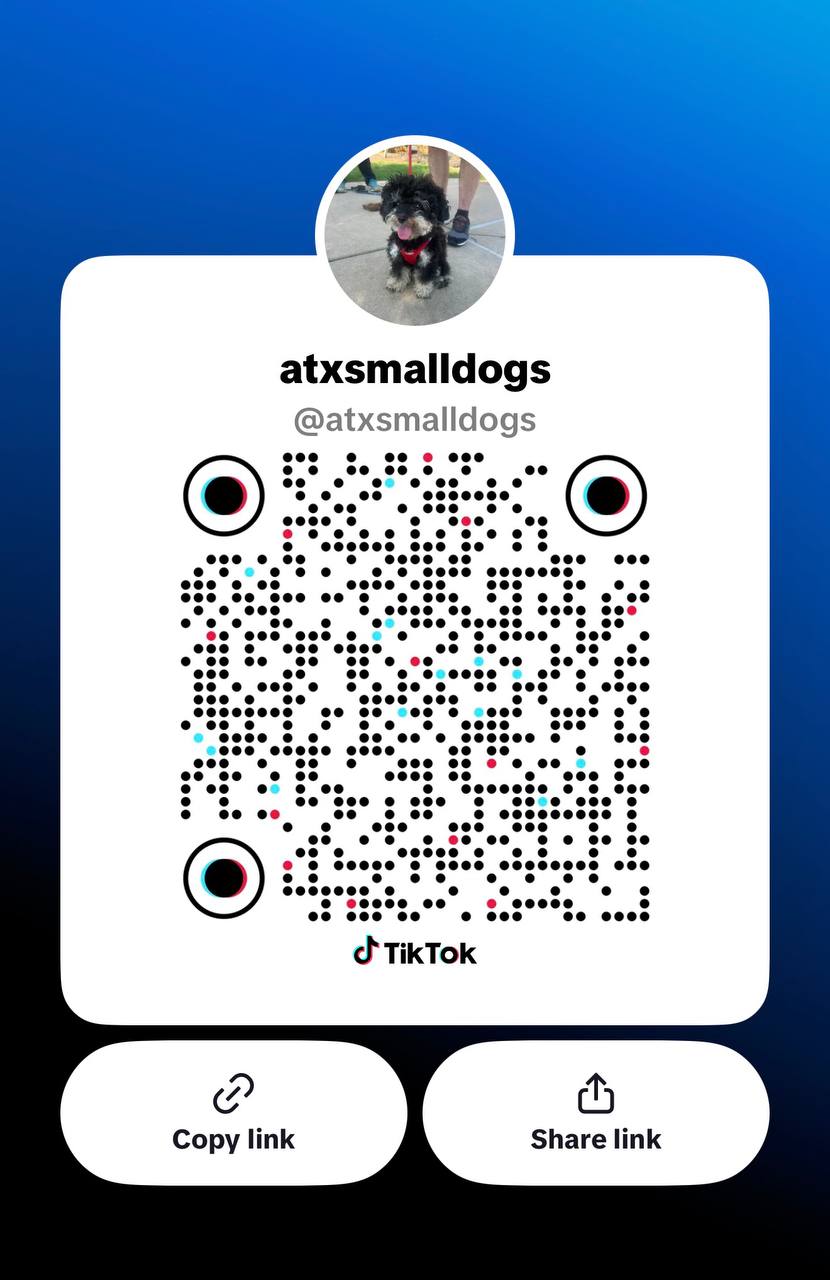Click the @atxsmalldogs handle text

click(414, 419)
